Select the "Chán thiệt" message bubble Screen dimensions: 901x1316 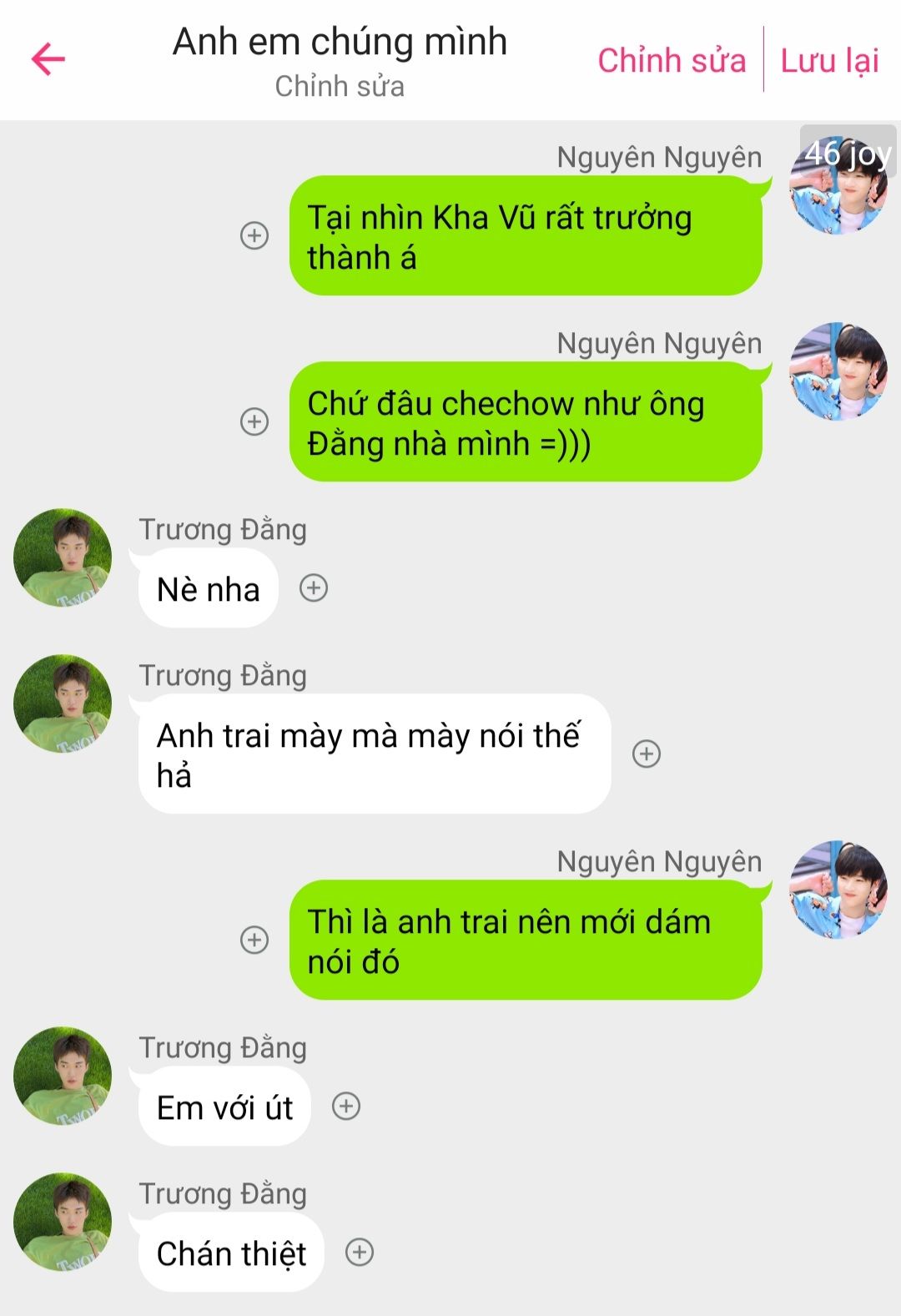click(x=231, y=1253)
